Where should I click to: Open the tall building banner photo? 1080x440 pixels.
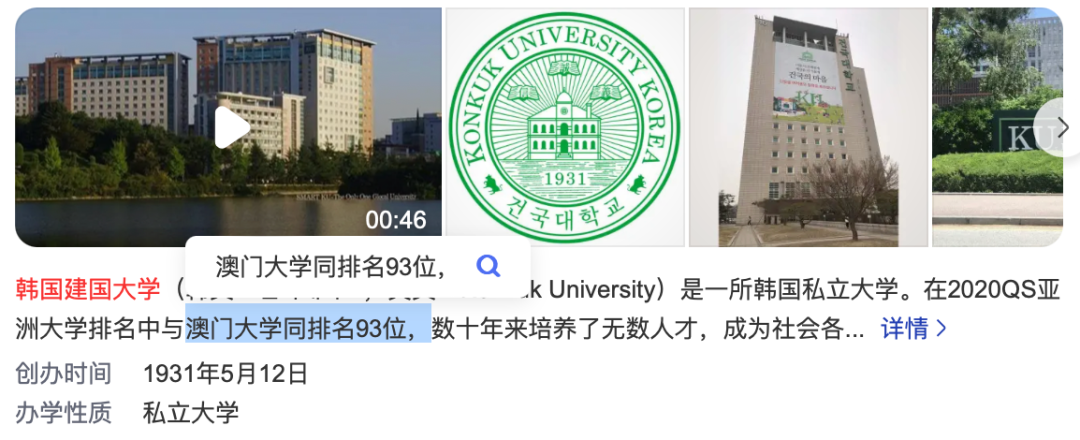pyautogui.click(x=808, y=127)
